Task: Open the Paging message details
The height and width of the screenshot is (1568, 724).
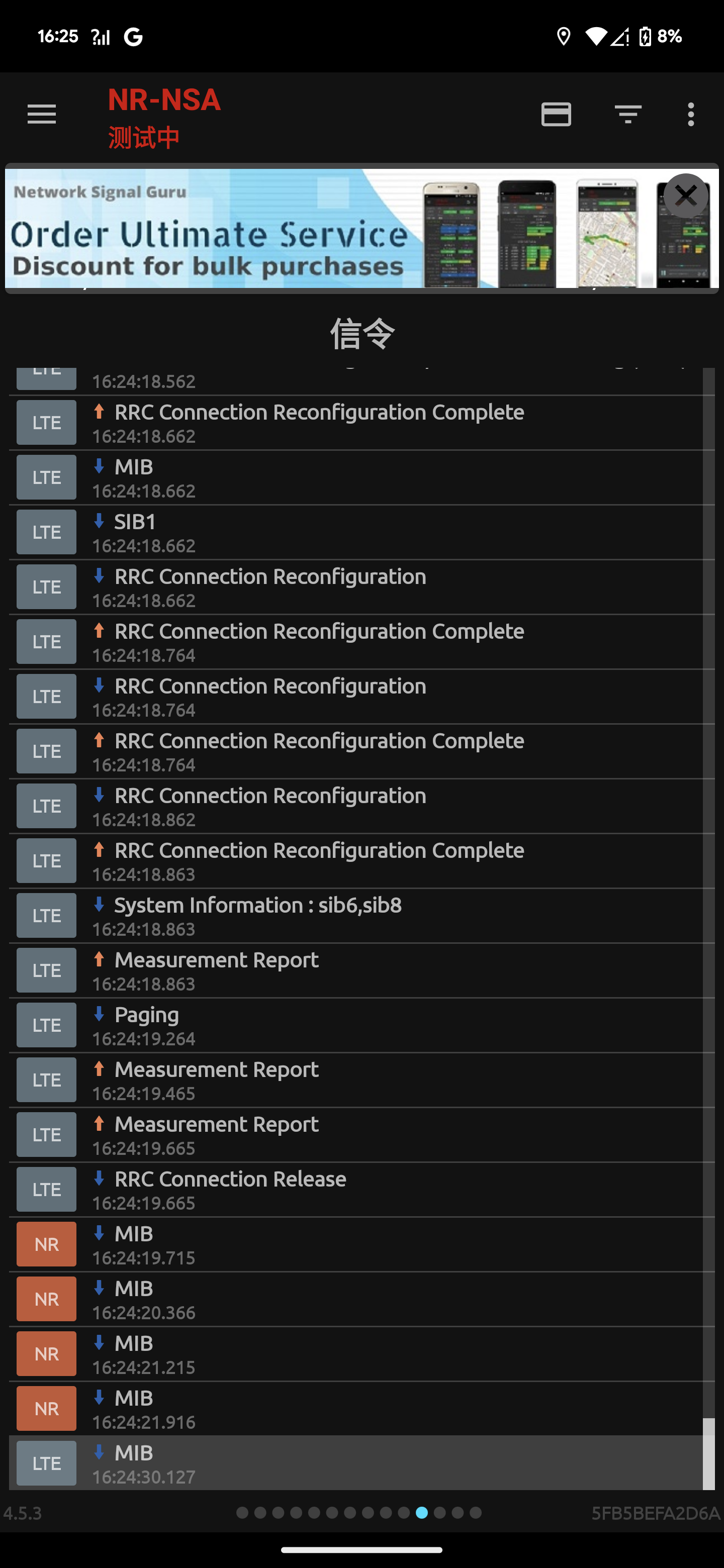Action: (x=361, y=1026)
